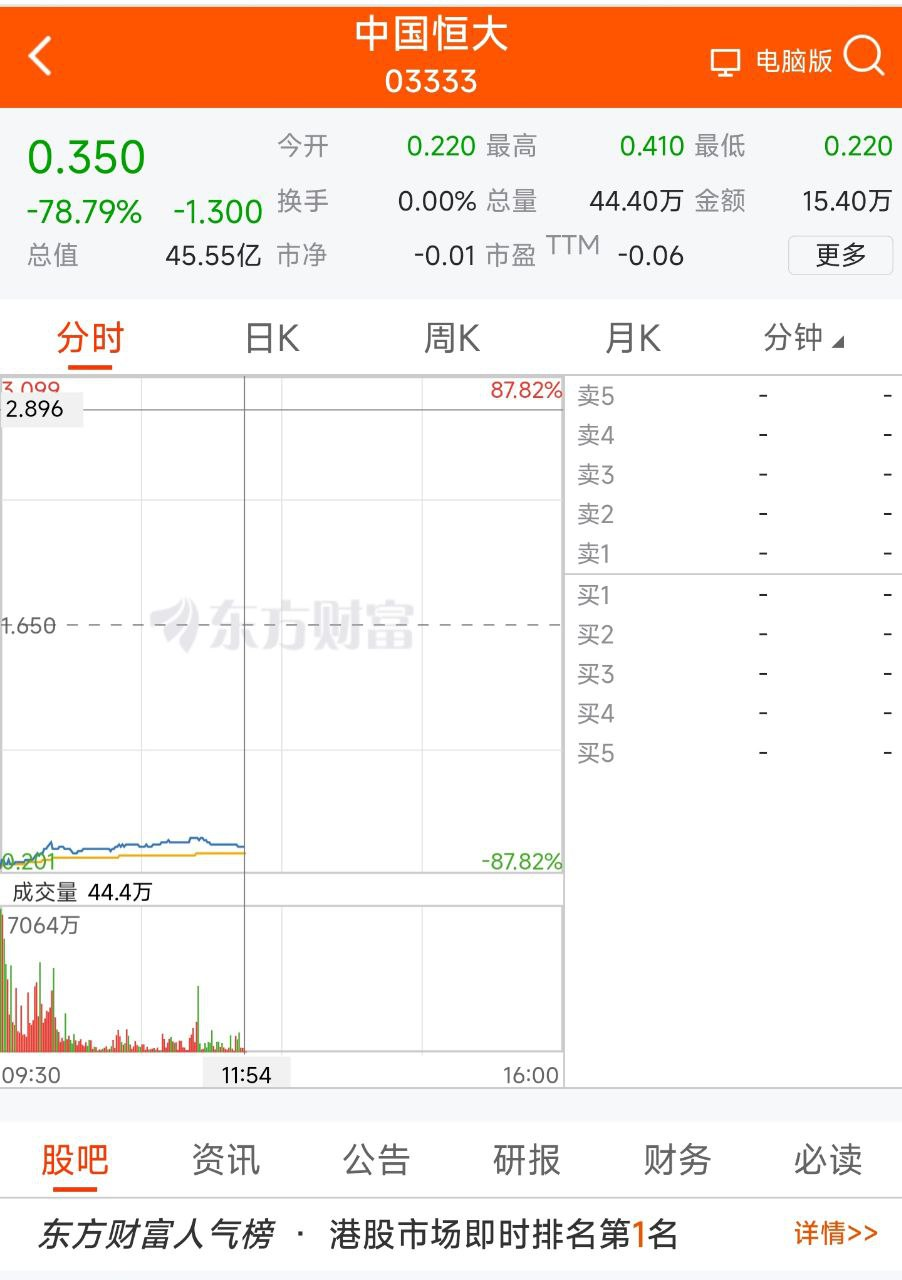The height and width of the screenshot is (1280, 902).
Task: Open the 公告 announcements tab
Action: click(377, 1160)
